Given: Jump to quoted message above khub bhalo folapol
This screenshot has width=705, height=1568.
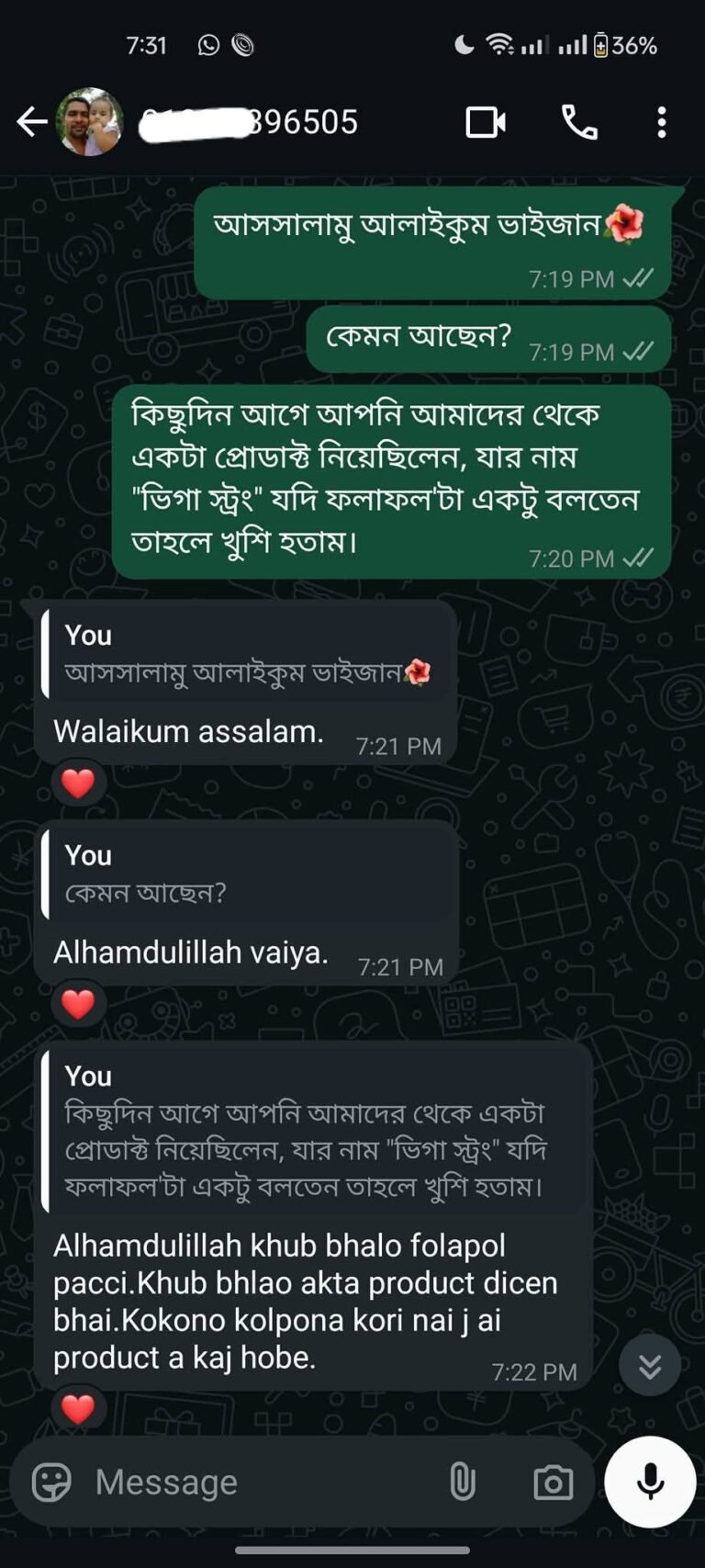Looking at the screenshot, I should (x=312, y=1132).
